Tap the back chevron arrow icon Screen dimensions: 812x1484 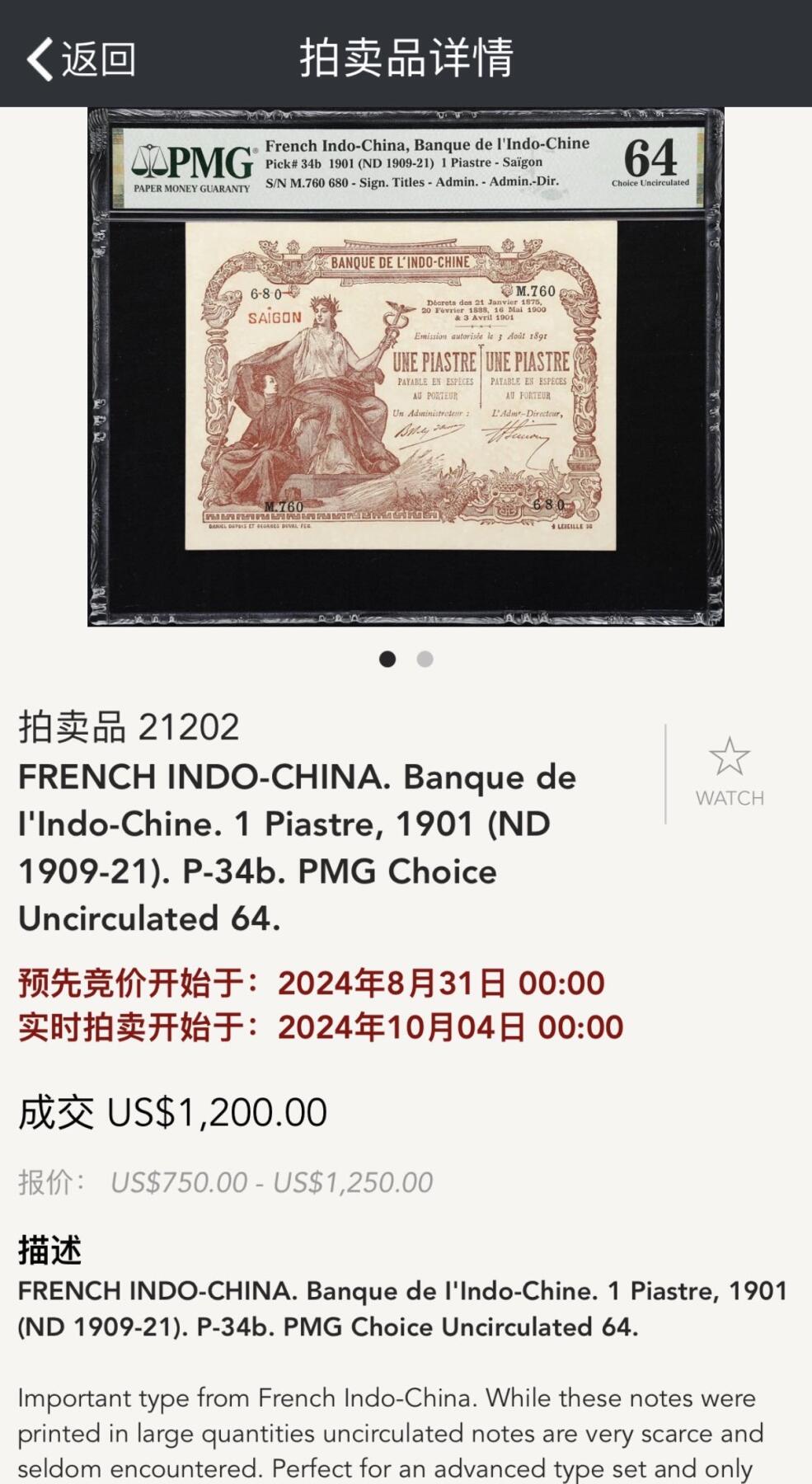tap(39, 57)
